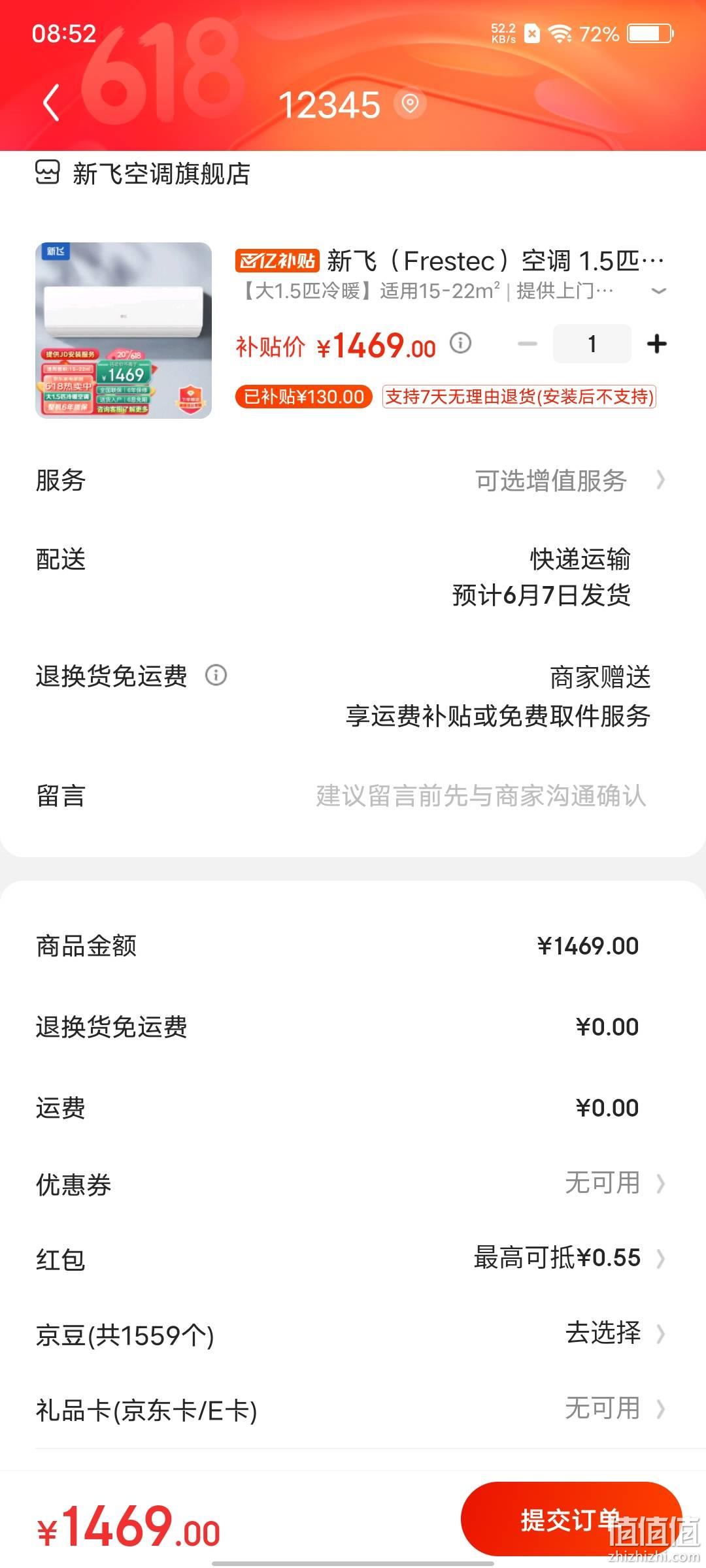
Task: Open the address location pin beside 12345
Action: tap(410, 104)
